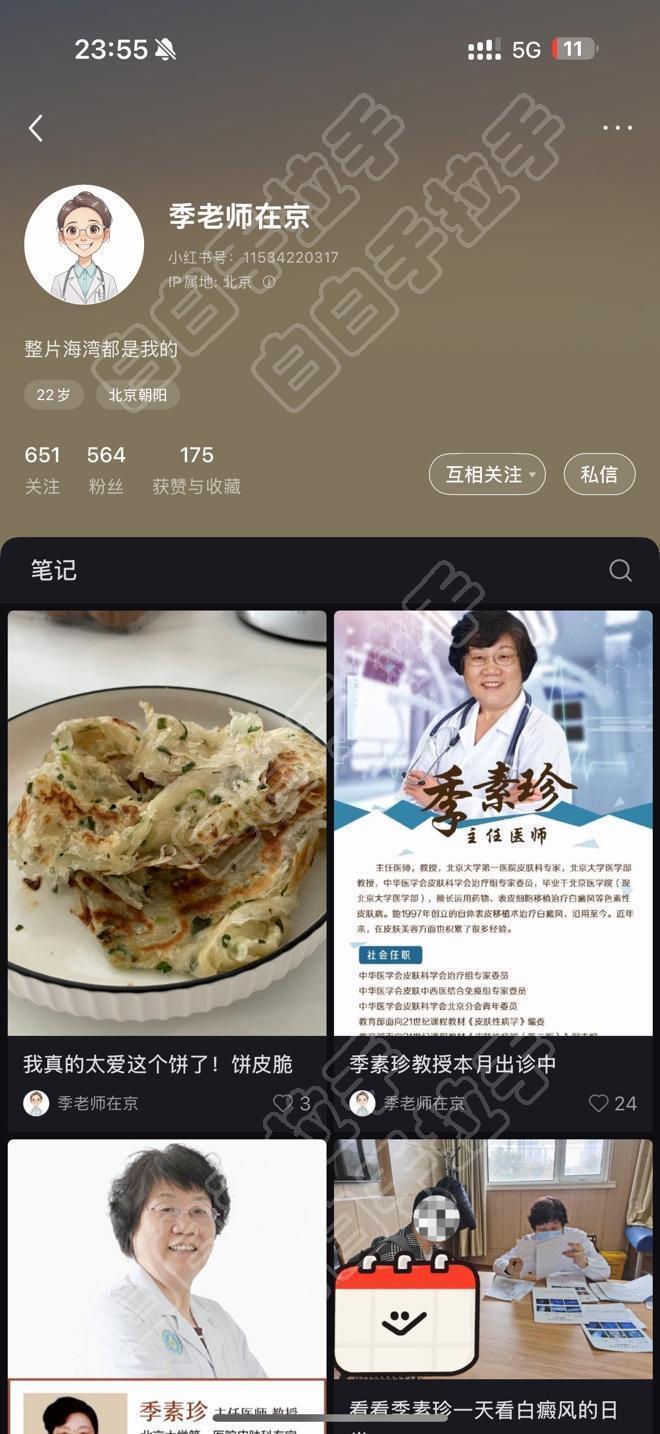View the 651 关注 following list
The height and width of the screenshot is (1434, 660).
click(42, 469)
